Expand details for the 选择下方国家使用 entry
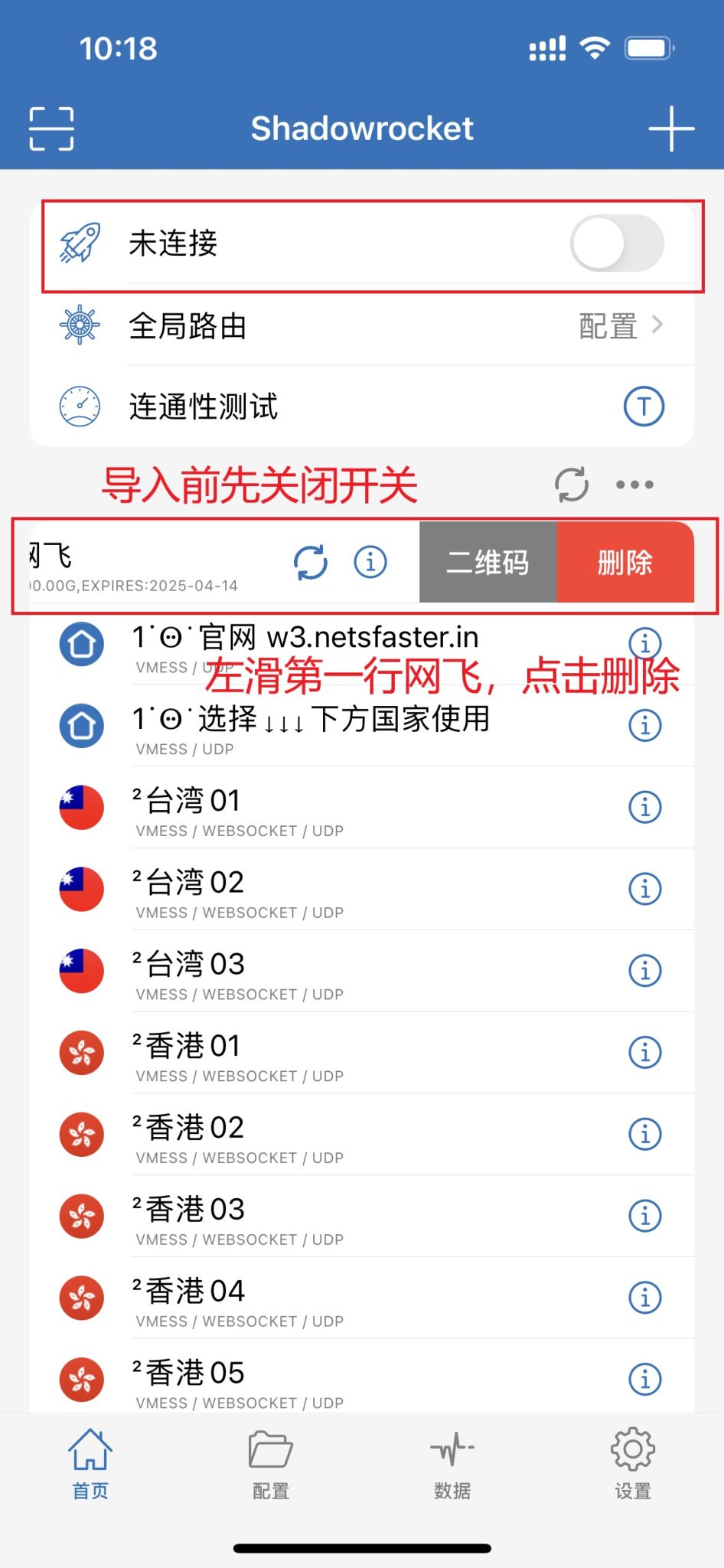Image resolution: width=724 pixels, height=1568 pixels. pyautogui.click(x=645, y=726)
